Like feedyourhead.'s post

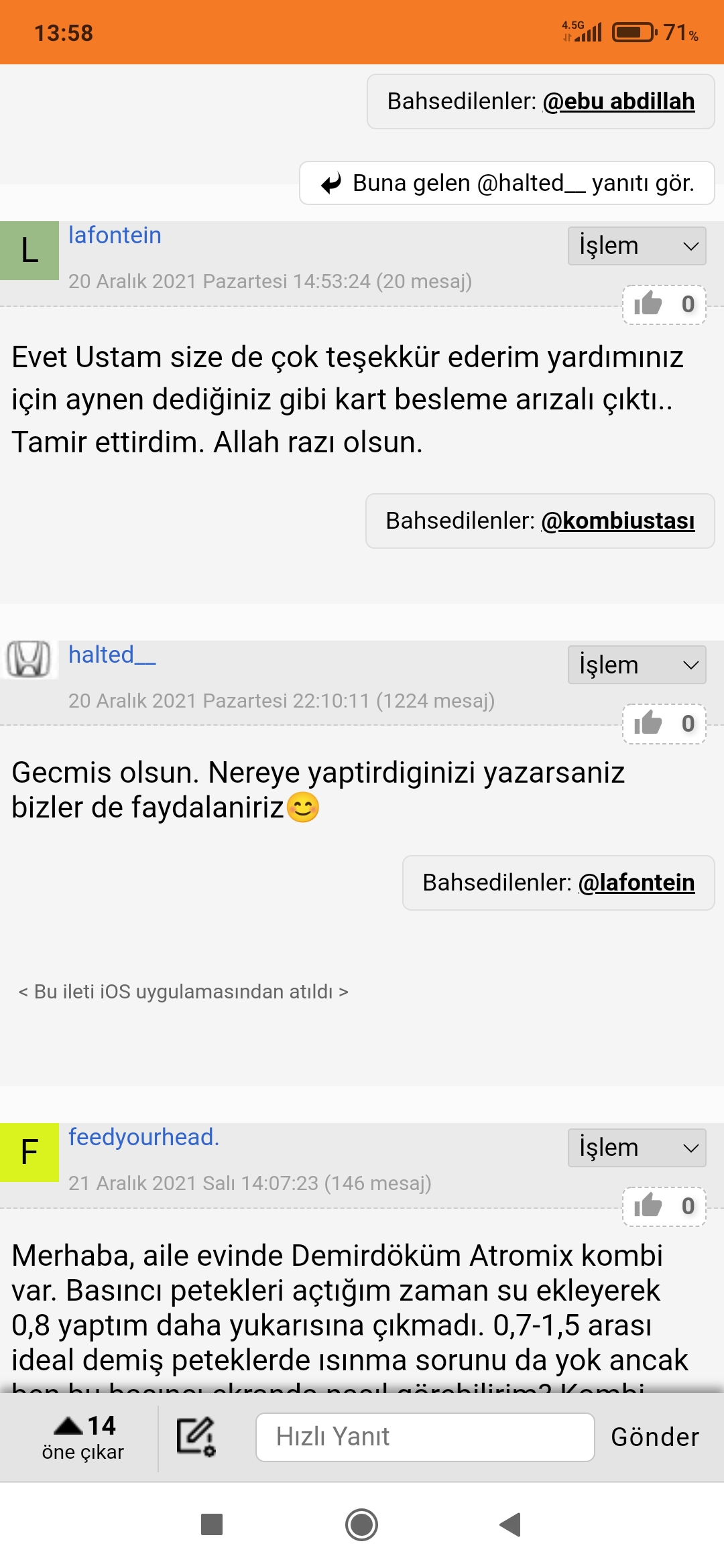coord(664,1206)
